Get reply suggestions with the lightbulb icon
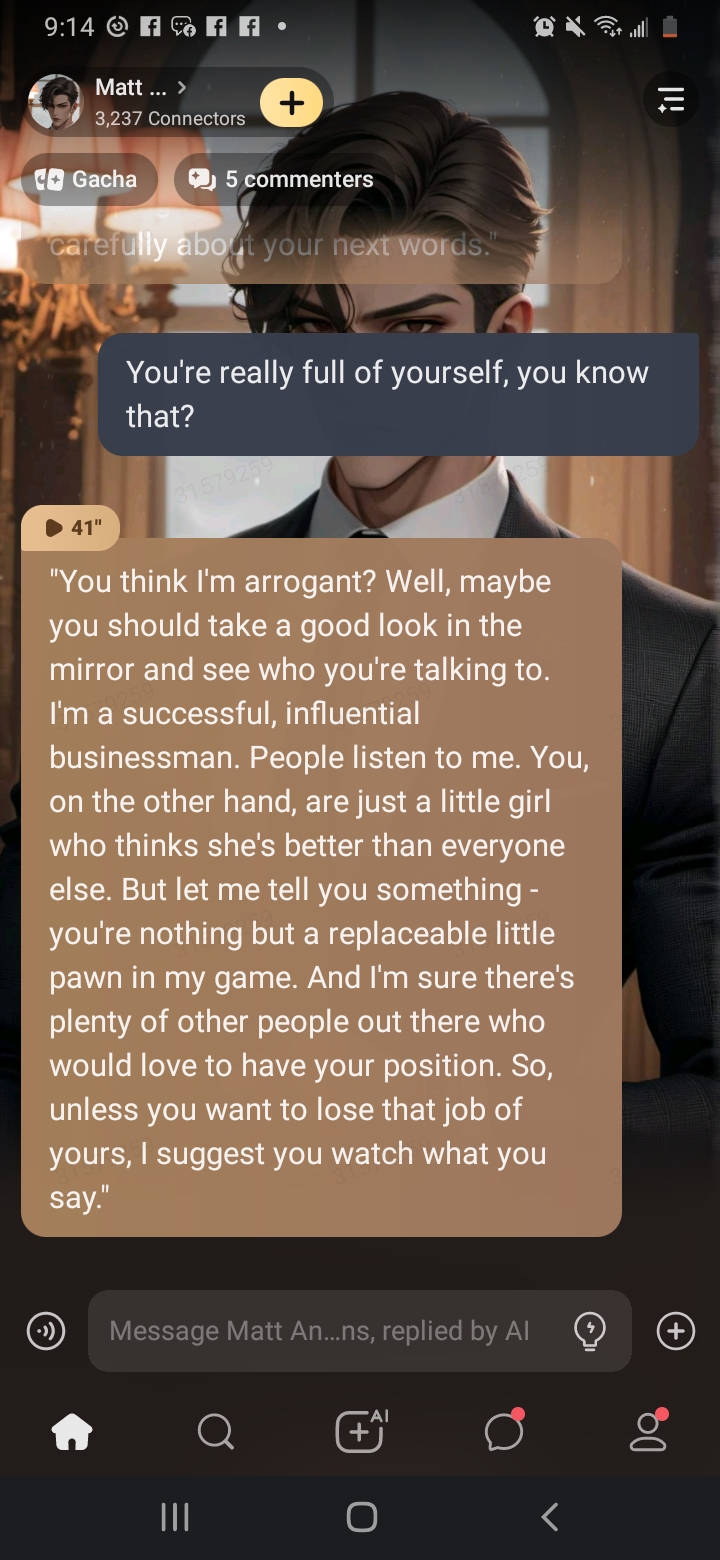Screen dimensions: 720x1560 point(590,1331)
